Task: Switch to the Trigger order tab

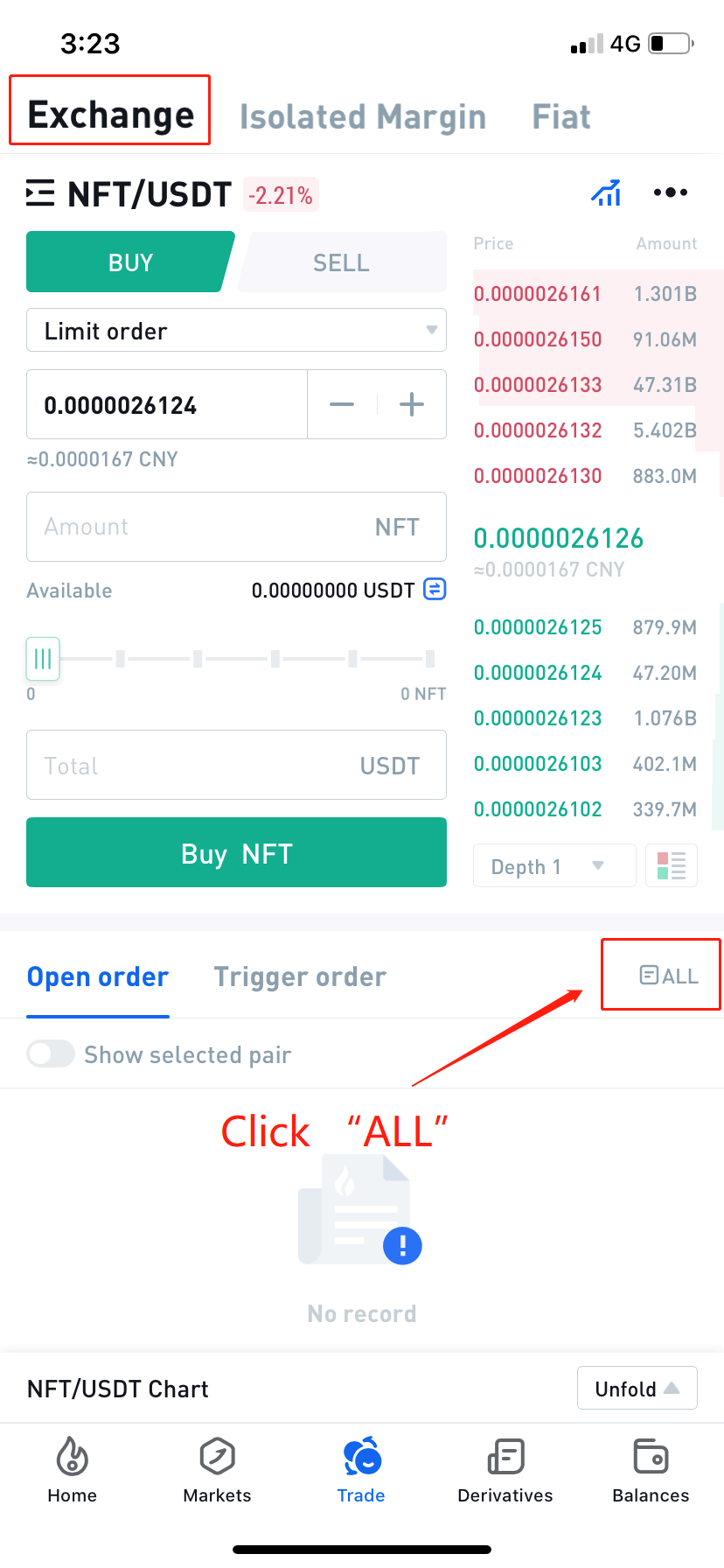Action: coord(300,976)
